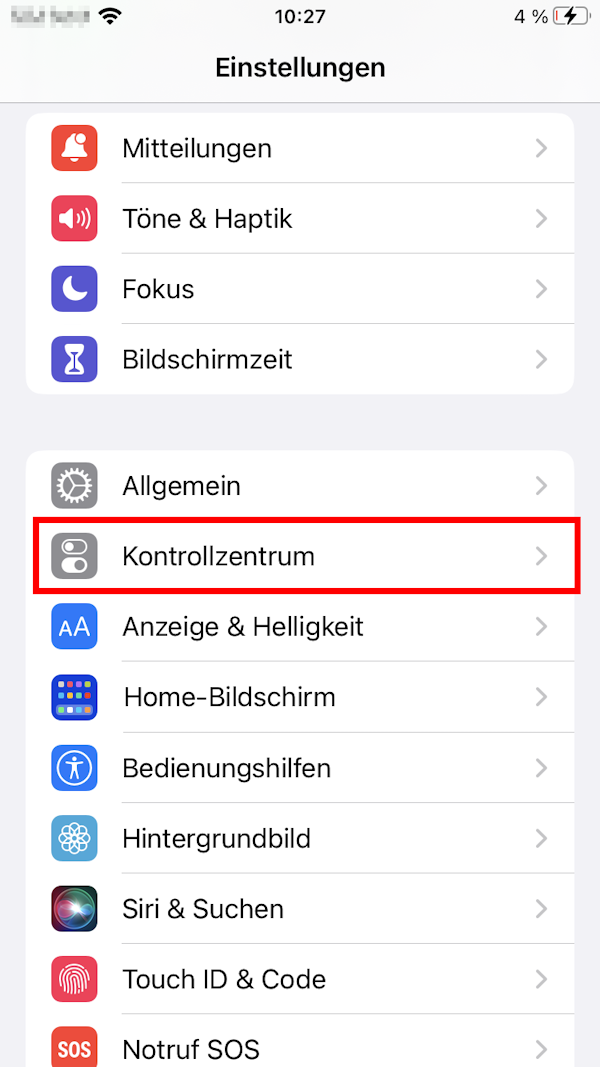Open Siri & Suchen
Image resolution: width=600 pixels, height=1067 pixels.
point(300,908)
